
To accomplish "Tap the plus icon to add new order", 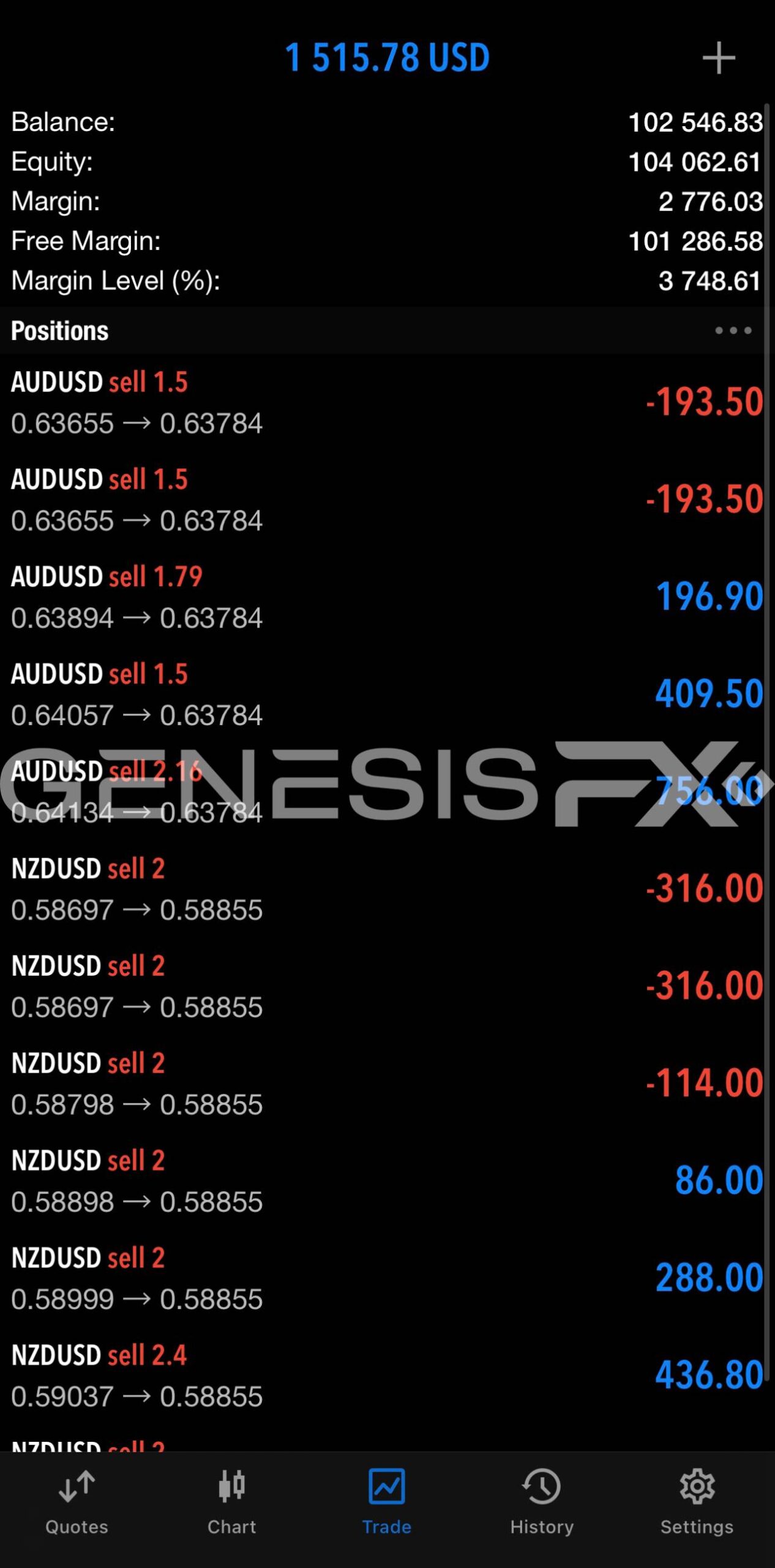I will [718, 58].
